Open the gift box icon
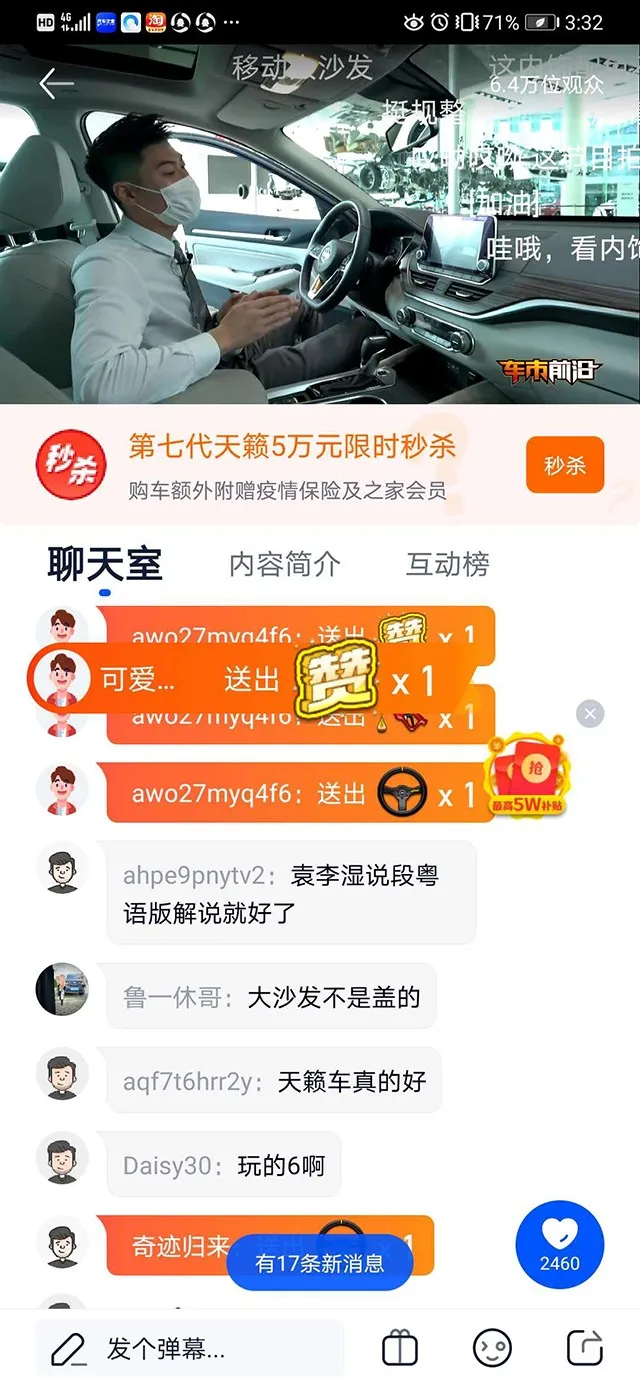 [400, 1348]
